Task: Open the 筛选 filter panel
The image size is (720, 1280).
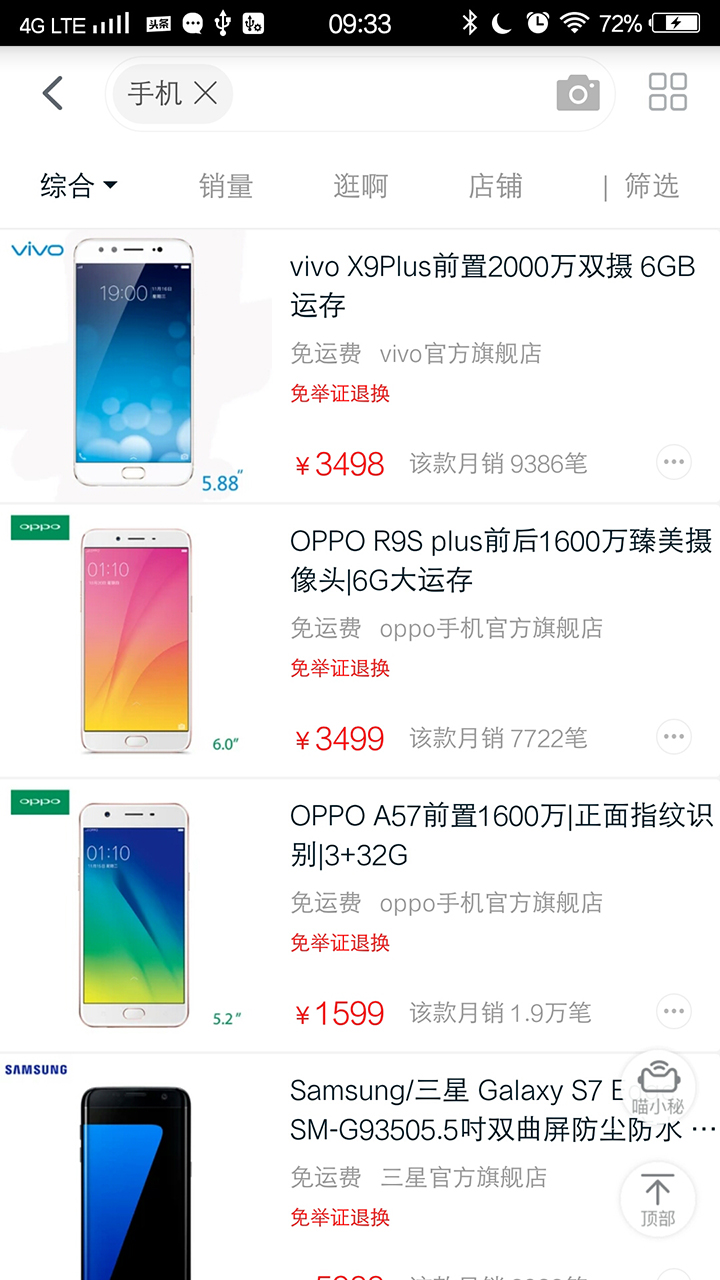Action: tap(651, 186)
